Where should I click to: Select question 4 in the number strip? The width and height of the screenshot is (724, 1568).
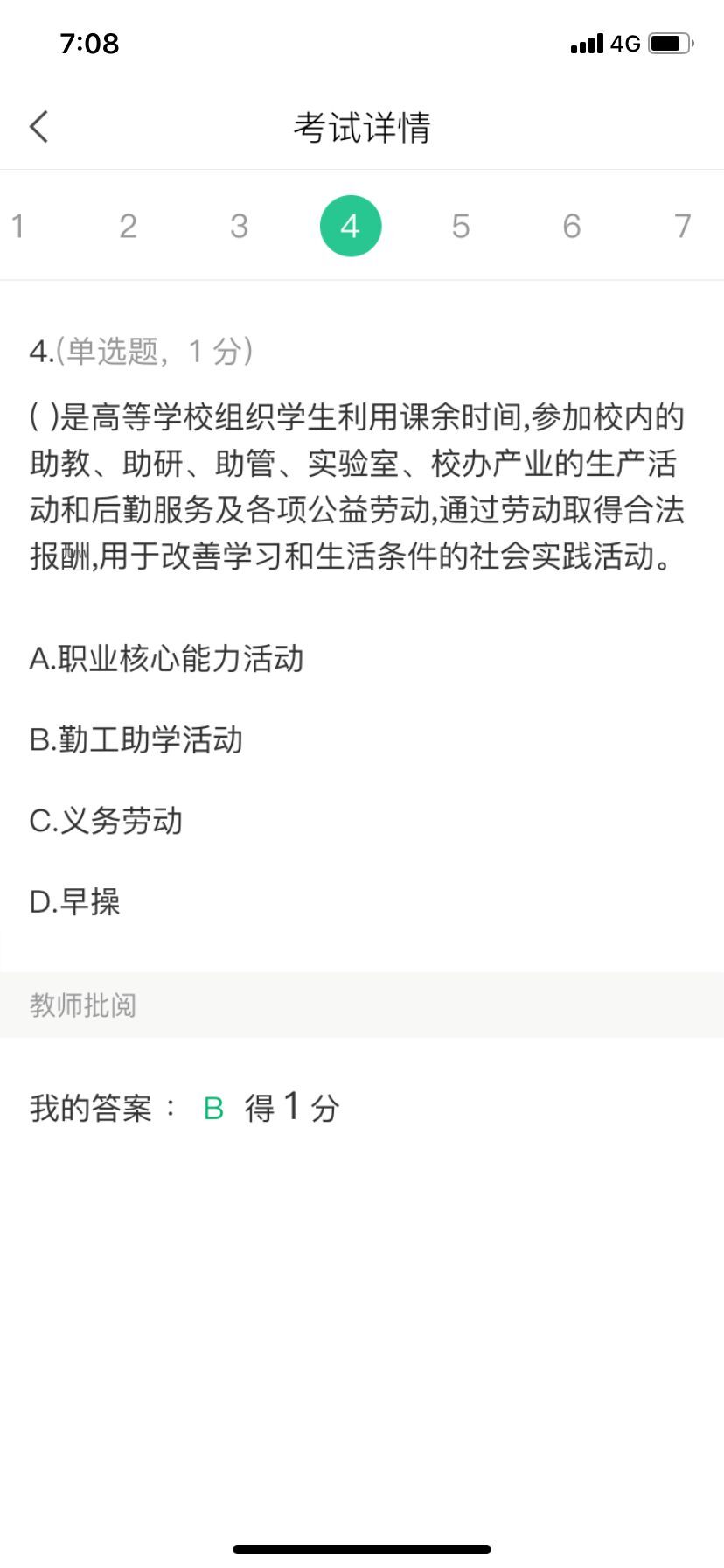click(x=351, y=227)
